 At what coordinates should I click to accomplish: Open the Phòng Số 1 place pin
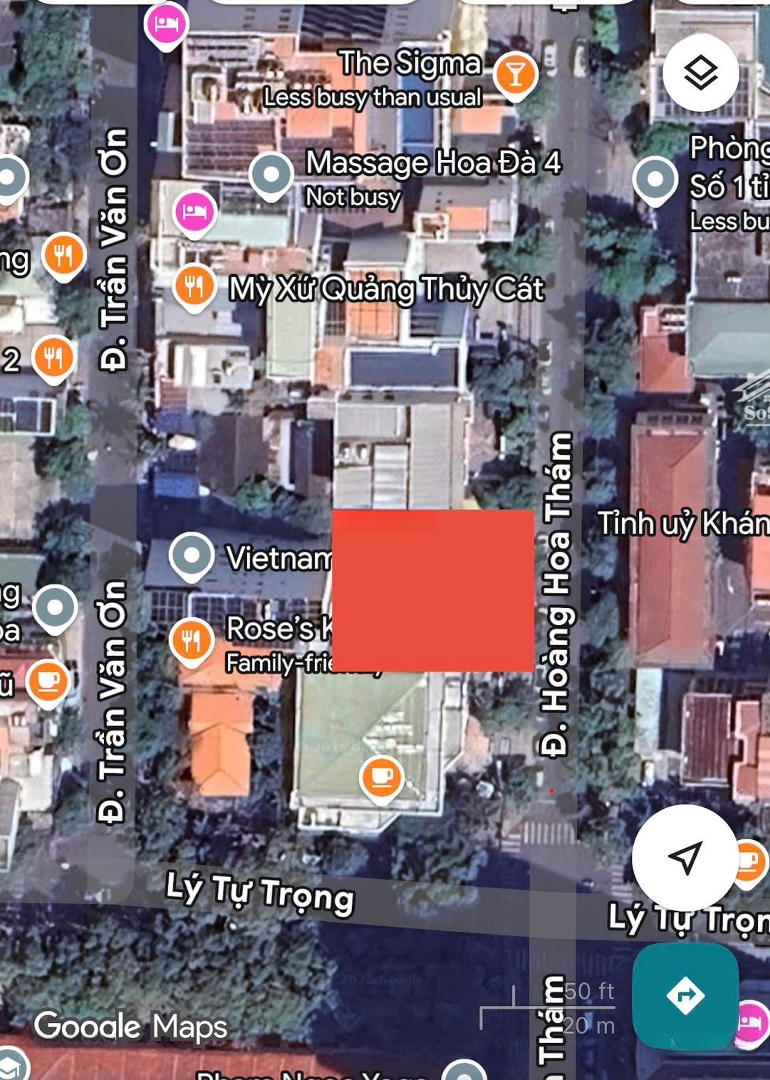click(x=655, y=180)
